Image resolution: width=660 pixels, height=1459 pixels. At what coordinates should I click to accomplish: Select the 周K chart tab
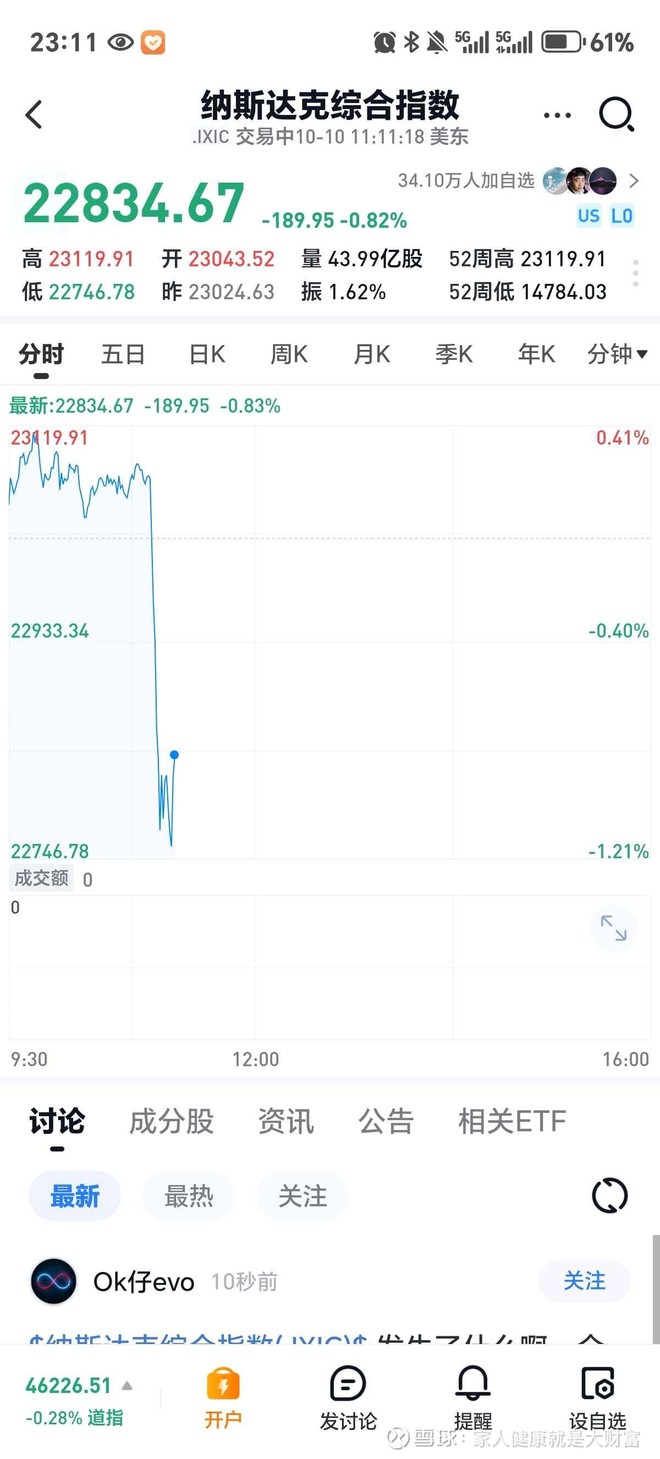tap(289, 354)
